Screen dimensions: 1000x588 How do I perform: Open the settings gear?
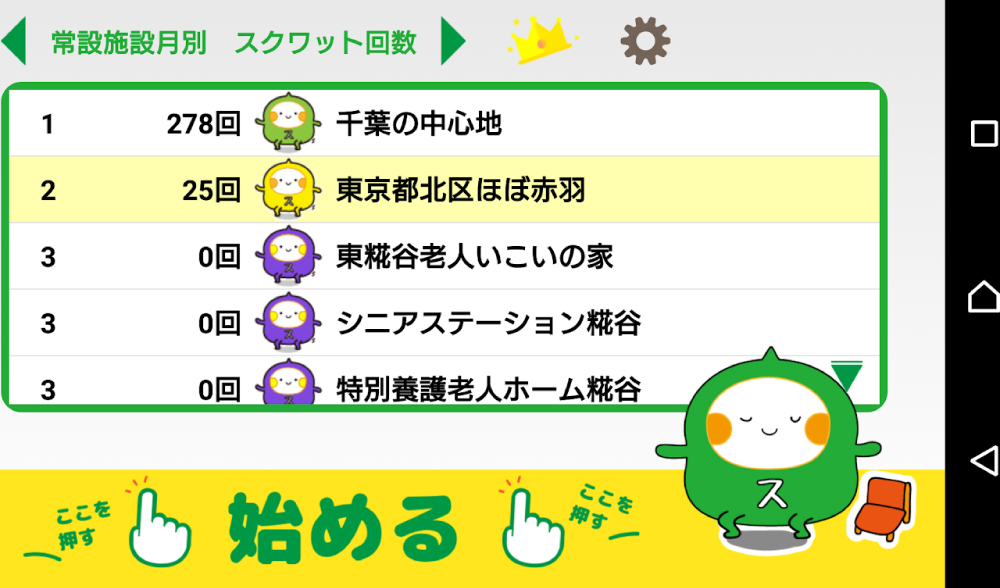point(645,41)
